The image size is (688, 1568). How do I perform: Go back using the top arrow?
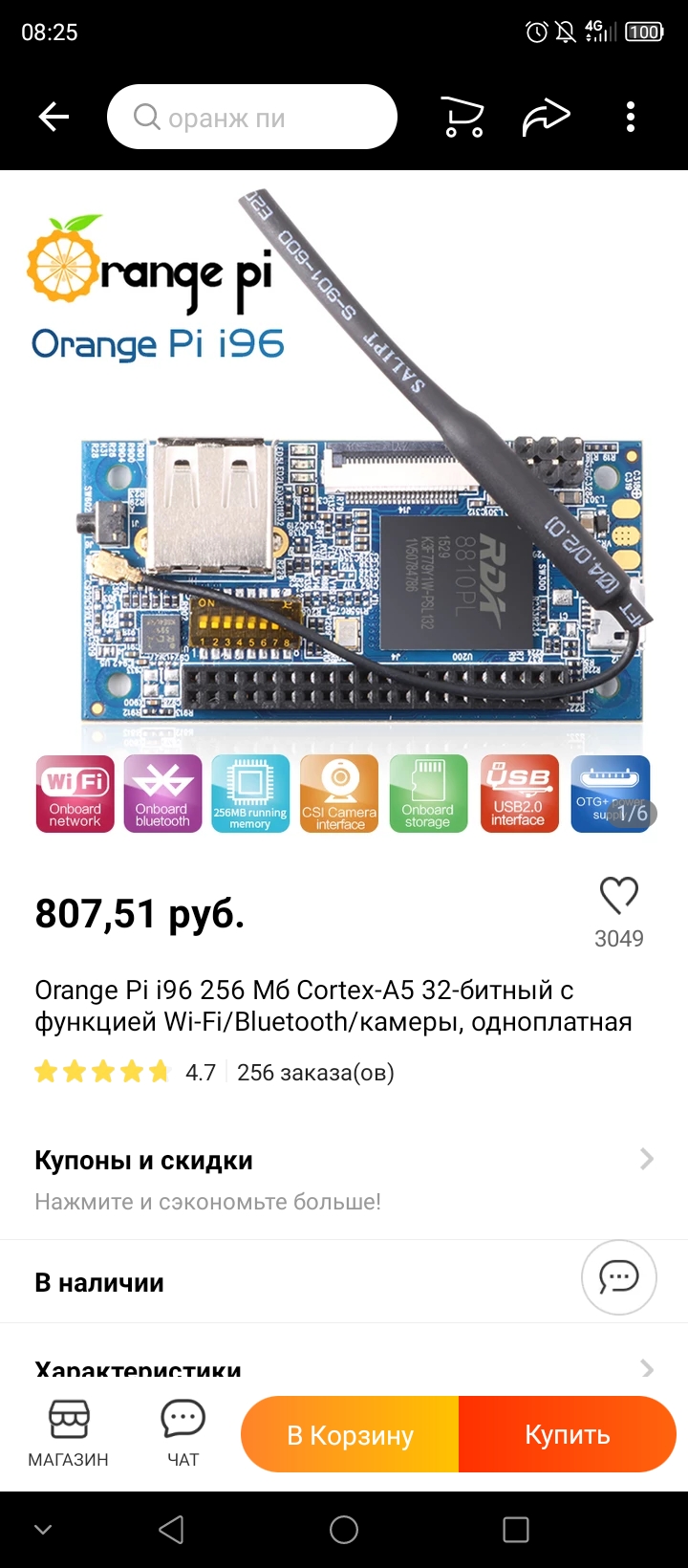coord(54,118)
